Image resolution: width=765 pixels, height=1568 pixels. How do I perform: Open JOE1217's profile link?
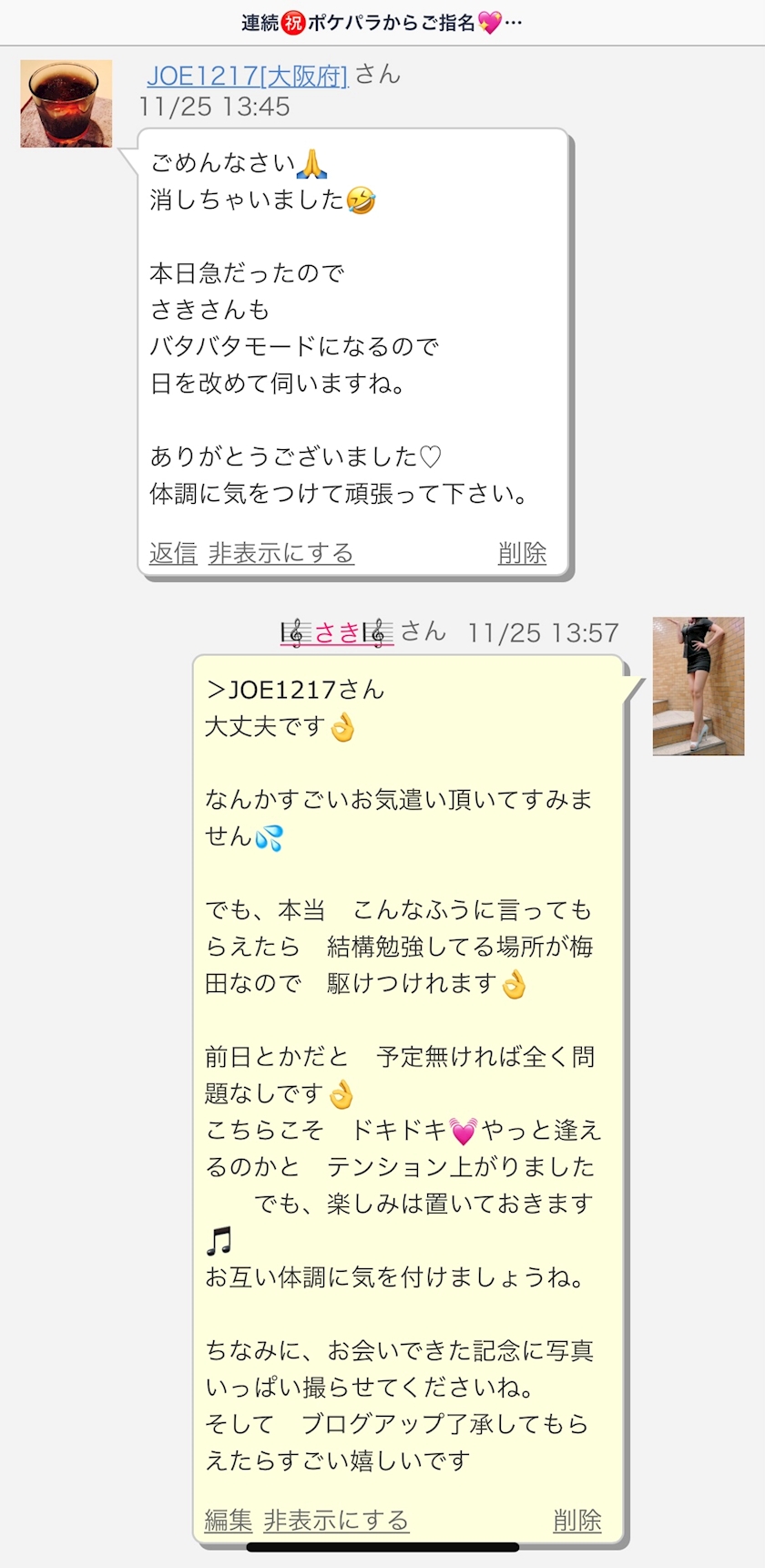[247, 76]
